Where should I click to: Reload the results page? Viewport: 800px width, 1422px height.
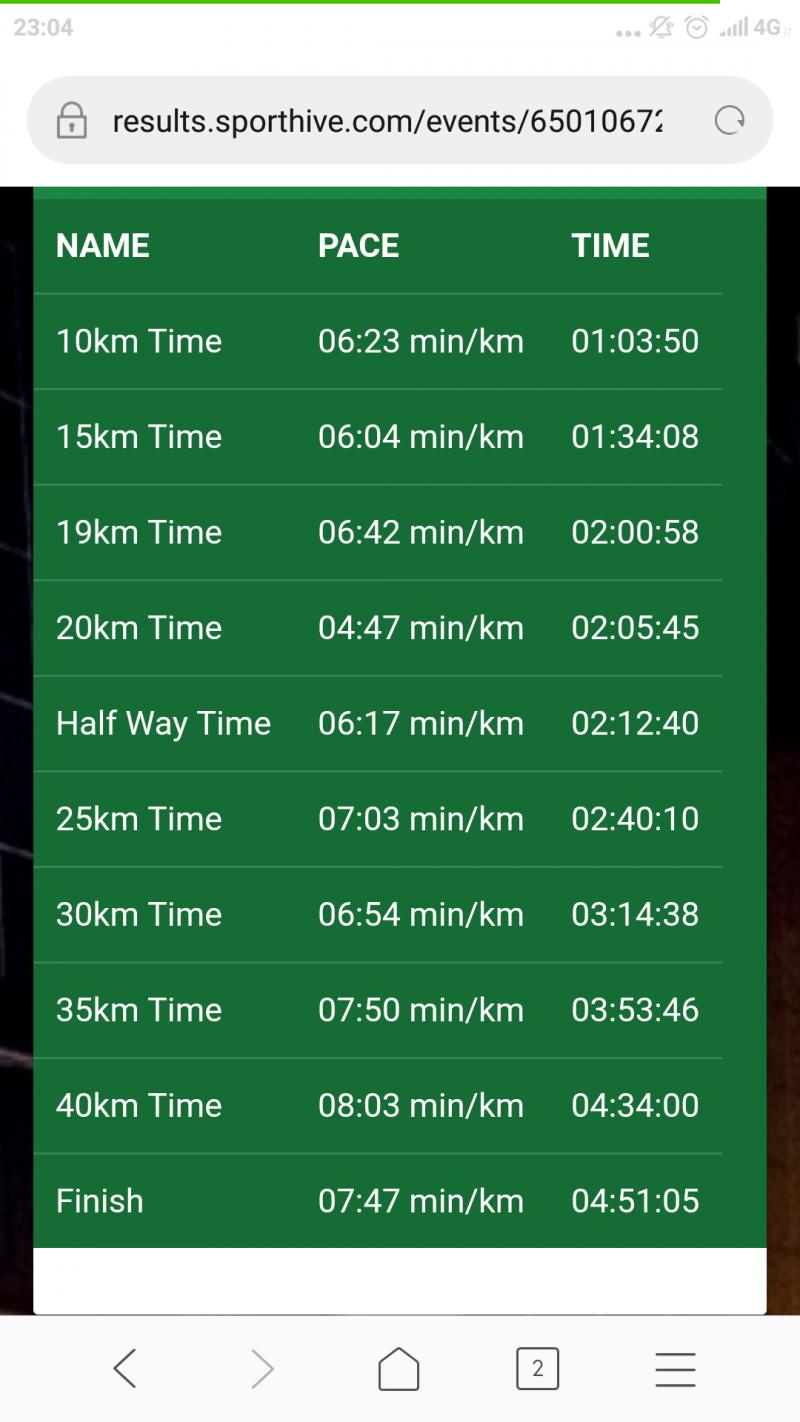[x=730, y=122]
